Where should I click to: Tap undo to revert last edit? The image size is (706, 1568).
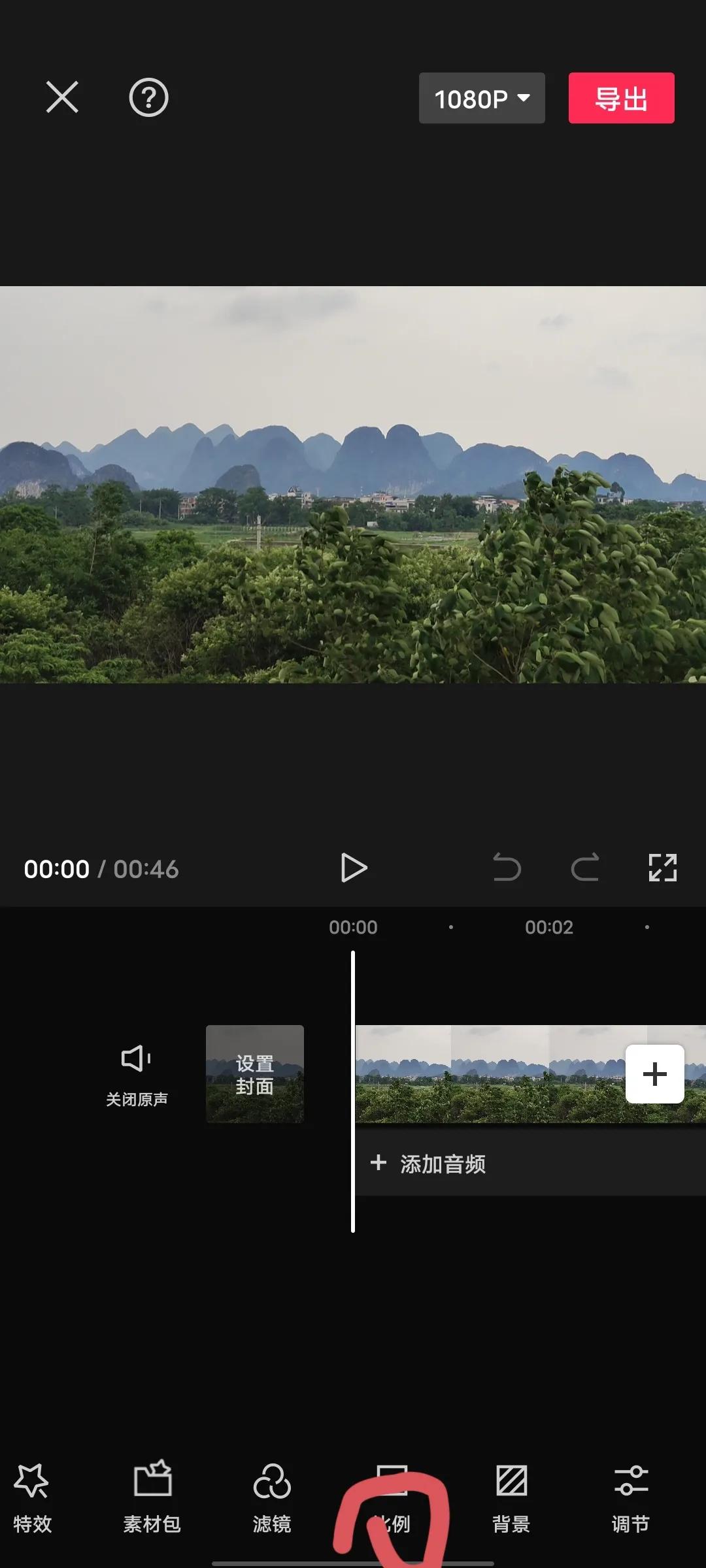pos(507,869)
